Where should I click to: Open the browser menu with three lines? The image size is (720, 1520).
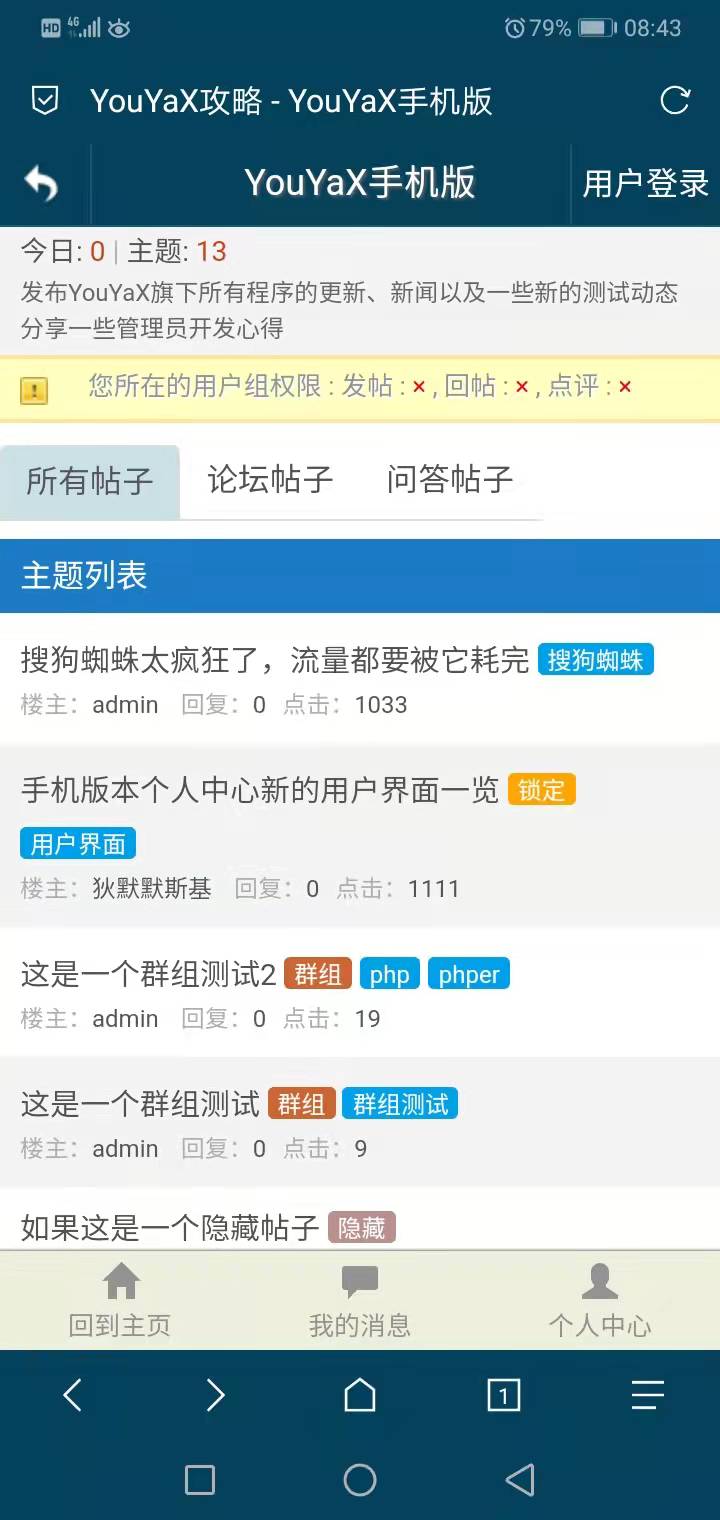tap(647, 1395)
